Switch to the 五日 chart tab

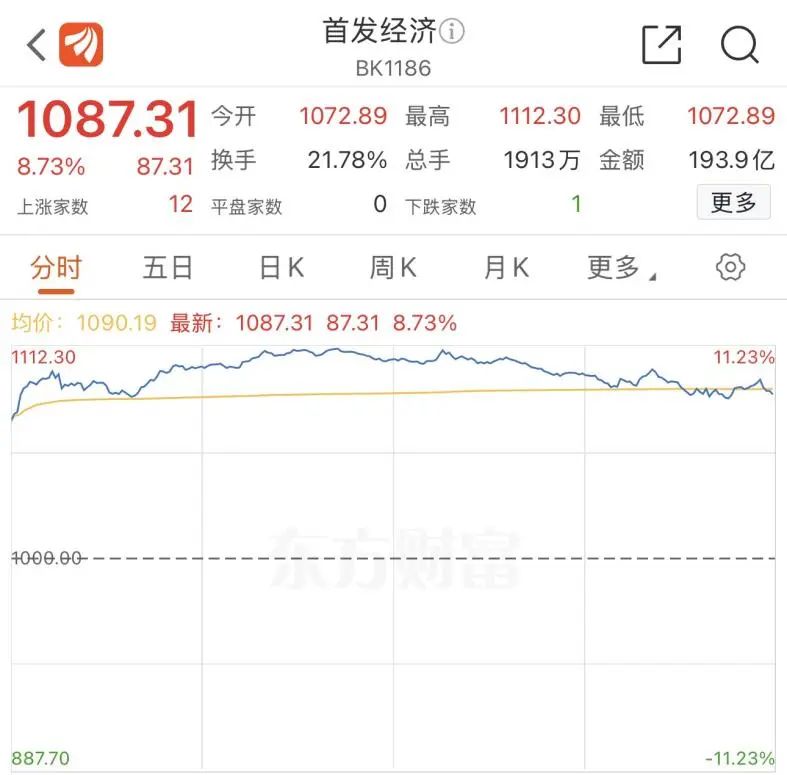(167, 267)
